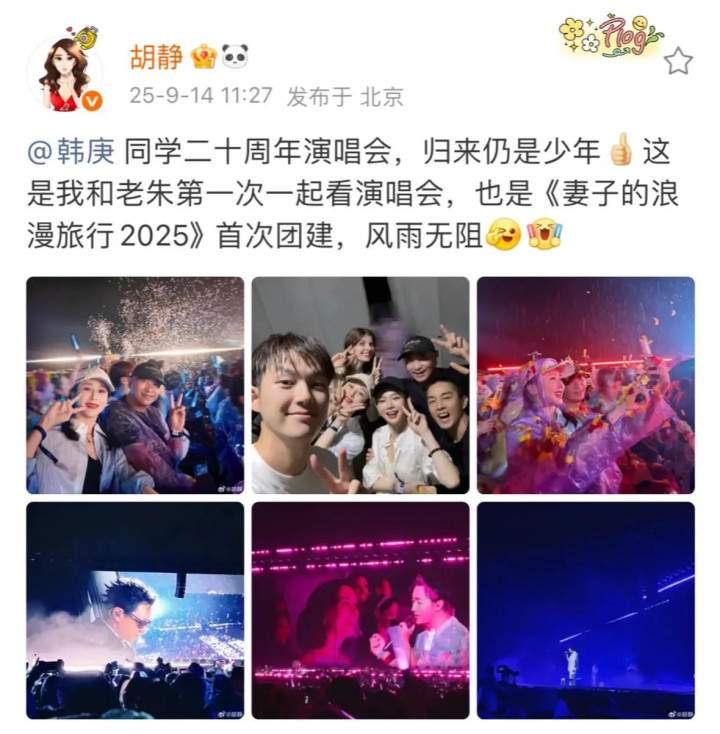The height and width of the screenshot is (734, 720).
Task: Open the username 胡静 profile link
Action: pos(156,57)
